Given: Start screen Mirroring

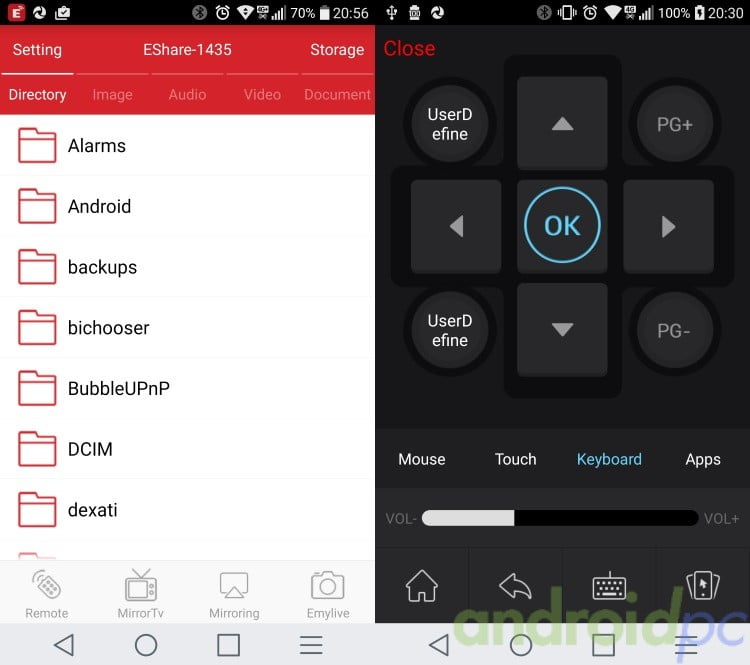Looking at the screenshot, I should 234,593.
